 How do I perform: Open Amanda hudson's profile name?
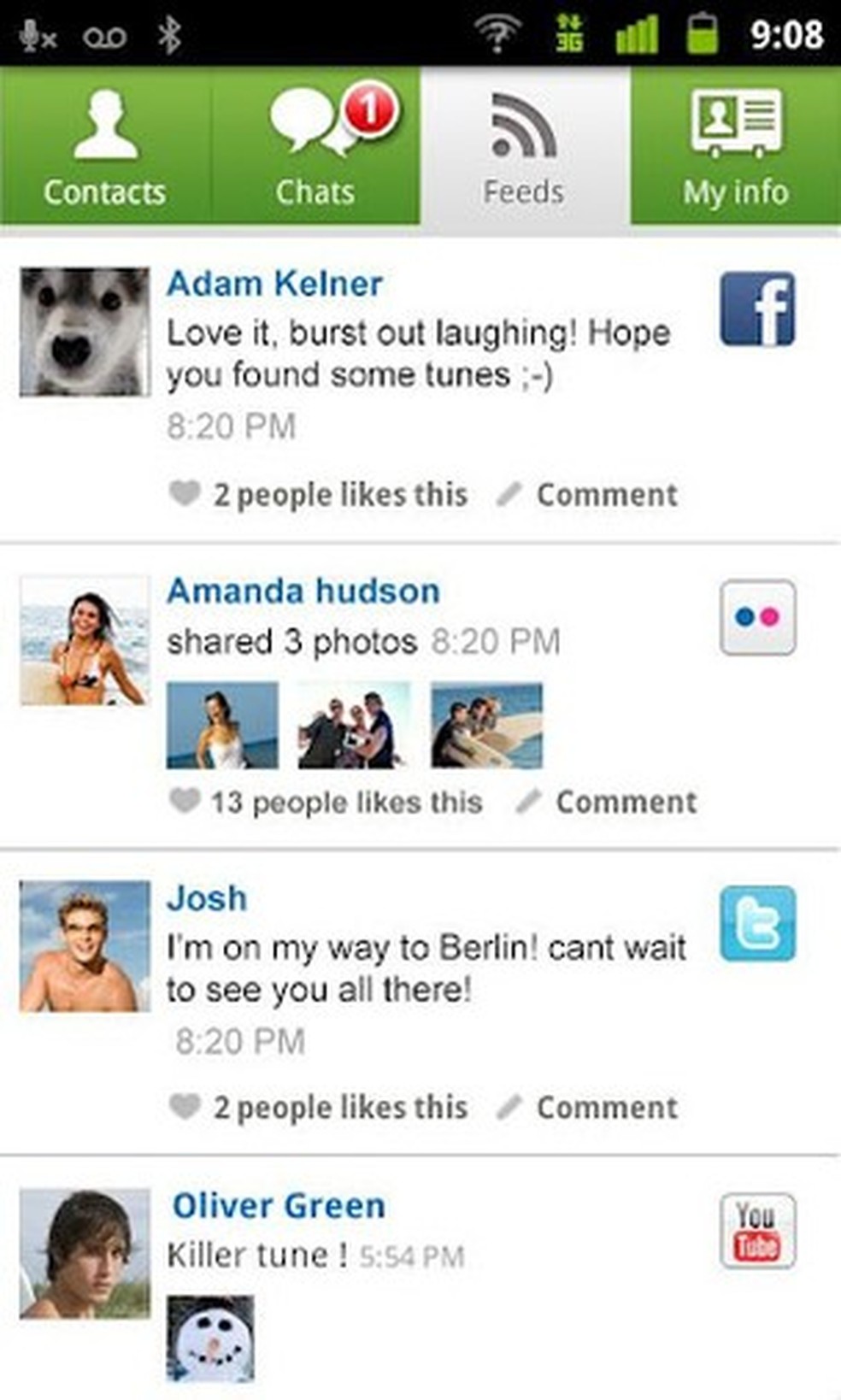(x=303, y=591)
